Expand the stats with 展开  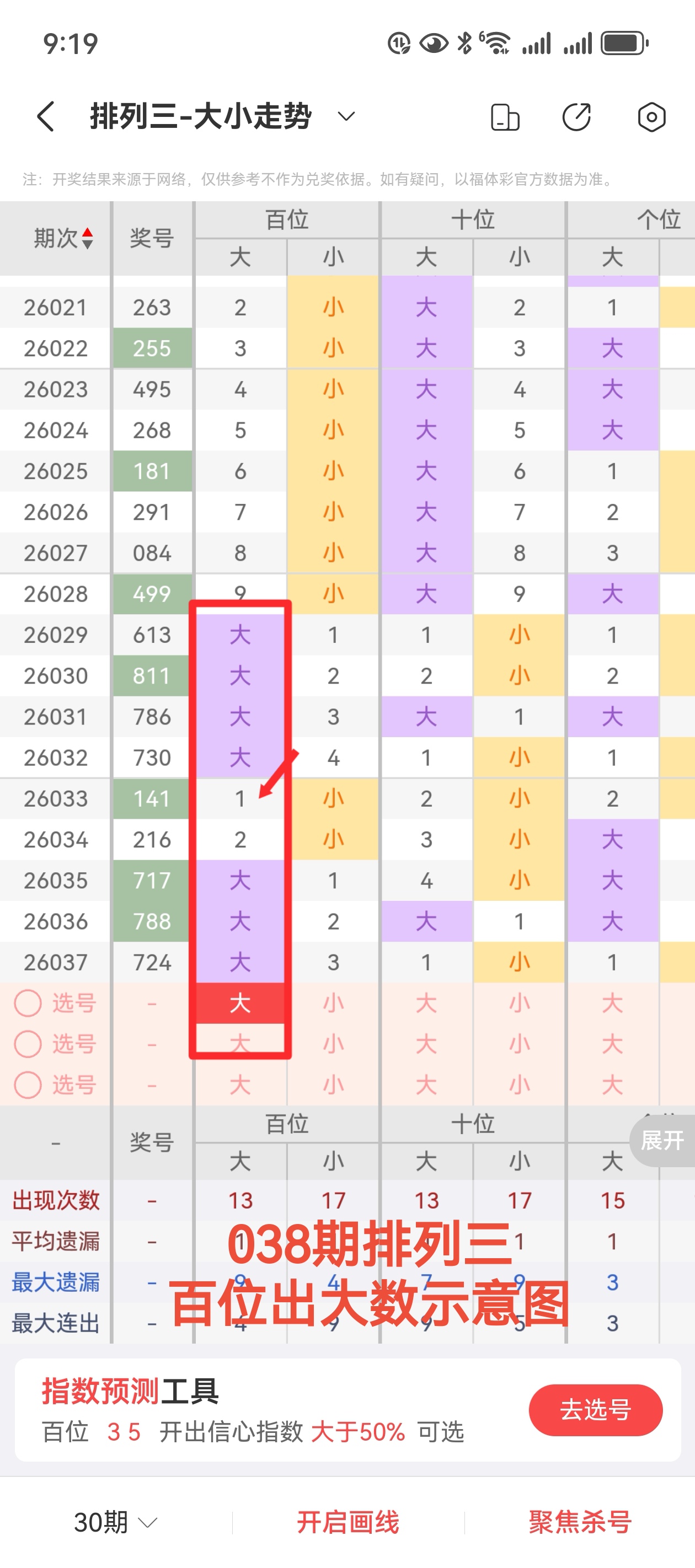click(x=662, y=1140)
